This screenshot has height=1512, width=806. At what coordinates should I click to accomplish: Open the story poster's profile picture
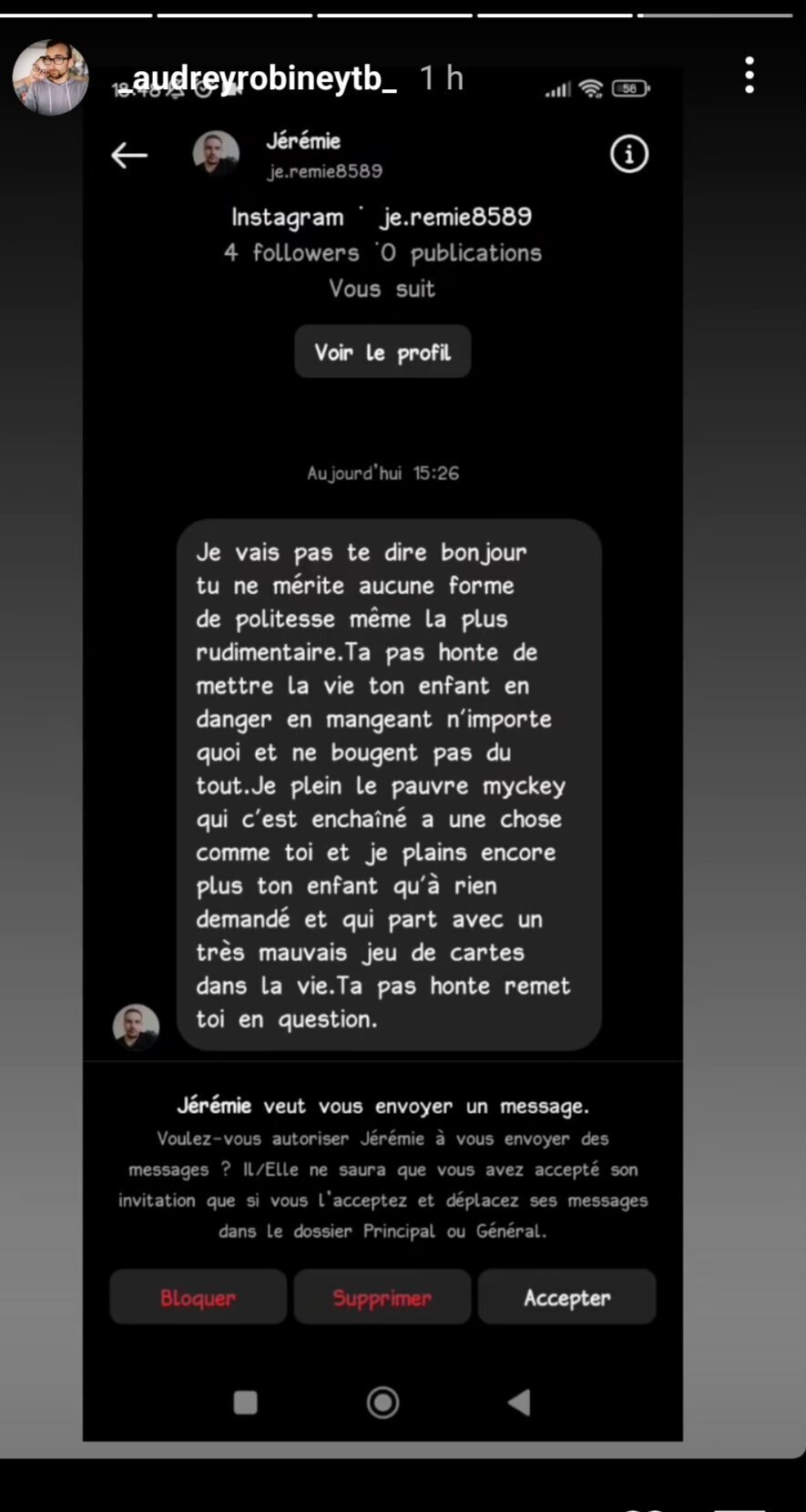tap(50, 77)
